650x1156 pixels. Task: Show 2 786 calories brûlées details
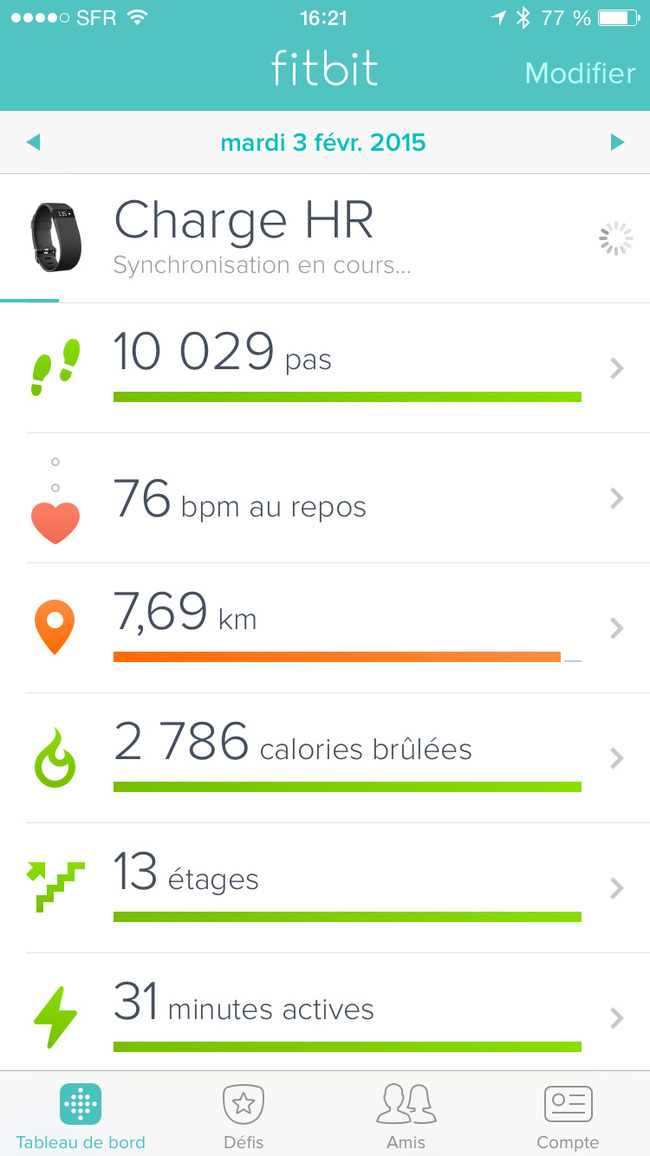(x=325, y=758)
